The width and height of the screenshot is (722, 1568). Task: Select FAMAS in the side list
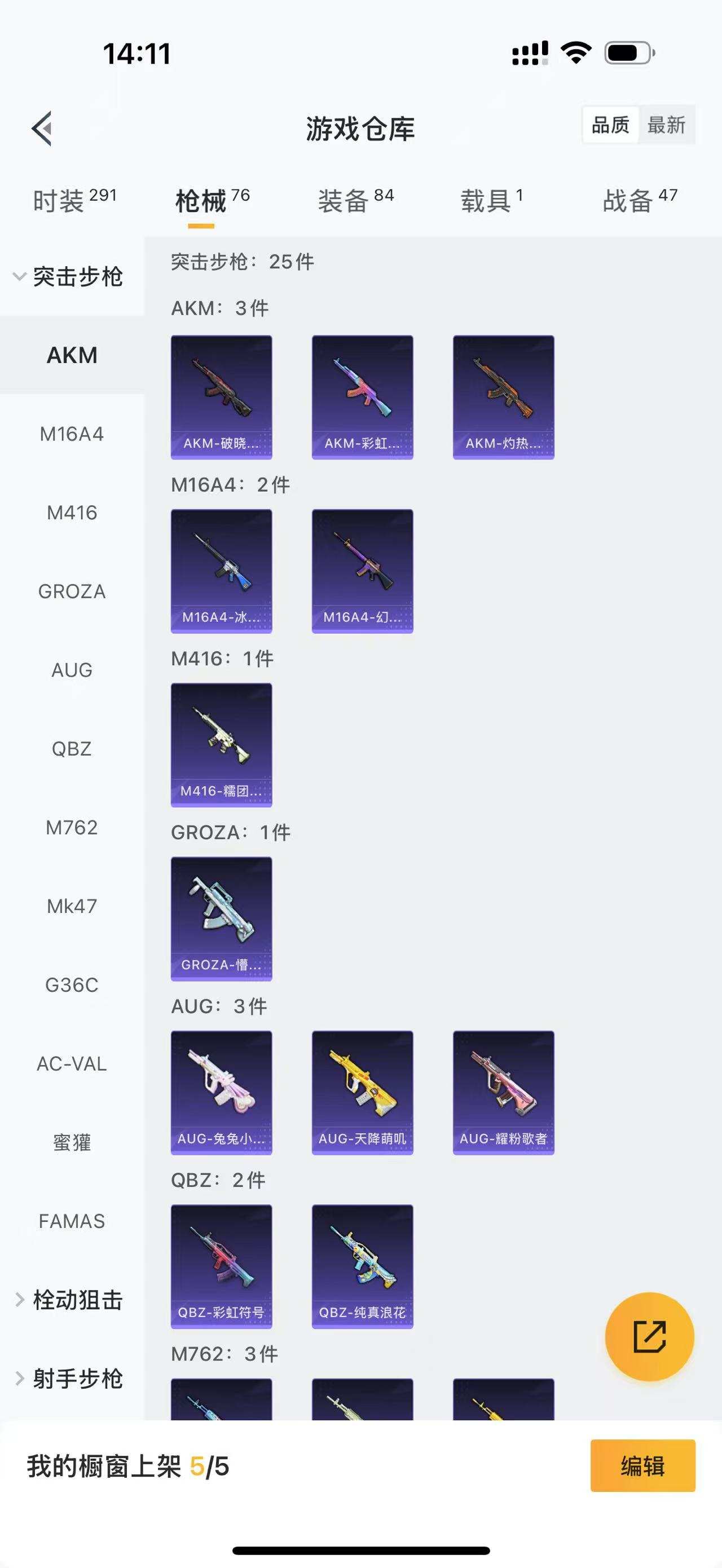click(72, 1221)
